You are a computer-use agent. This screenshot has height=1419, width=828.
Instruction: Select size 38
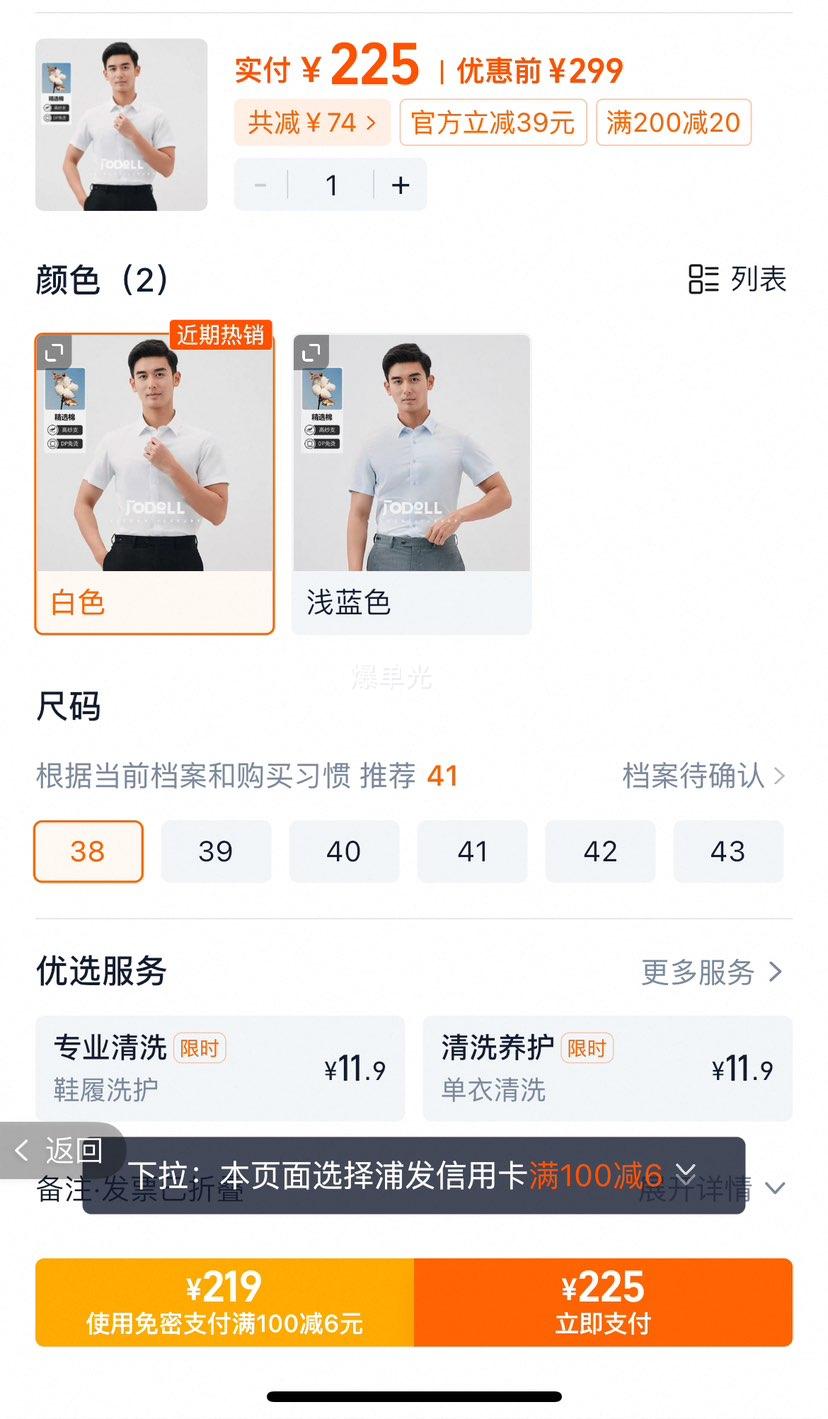tap(88, 851)
